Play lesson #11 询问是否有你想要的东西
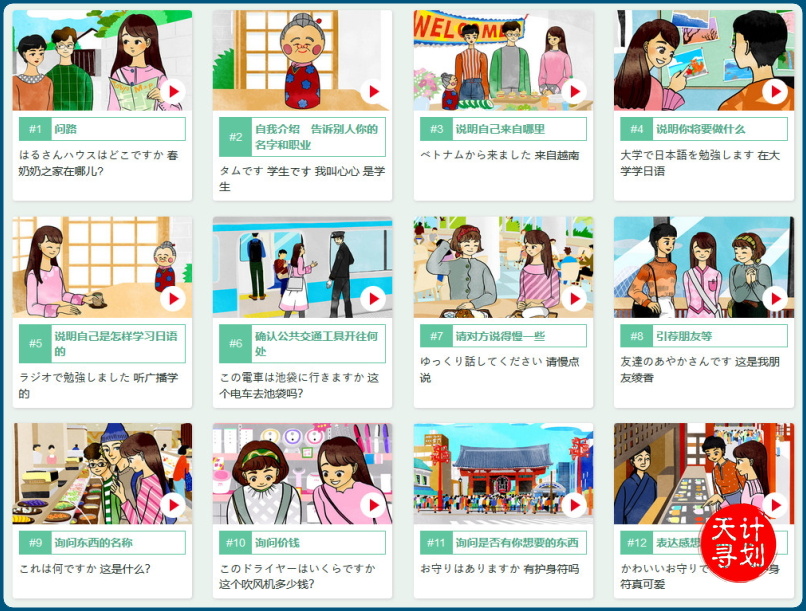This screenshot has width=806, height=611. click(574, 505)
